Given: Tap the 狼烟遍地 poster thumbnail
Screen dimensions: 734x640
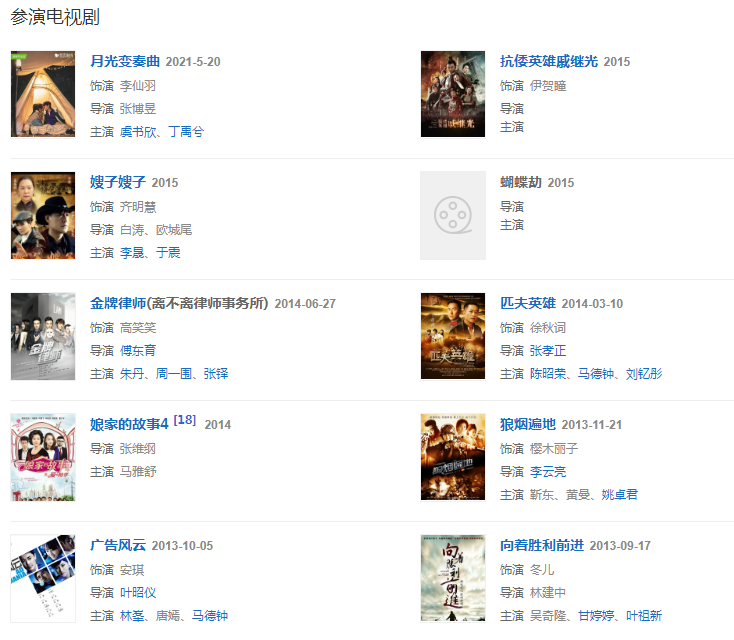Looking at the screenshot, I should [452, 457].
